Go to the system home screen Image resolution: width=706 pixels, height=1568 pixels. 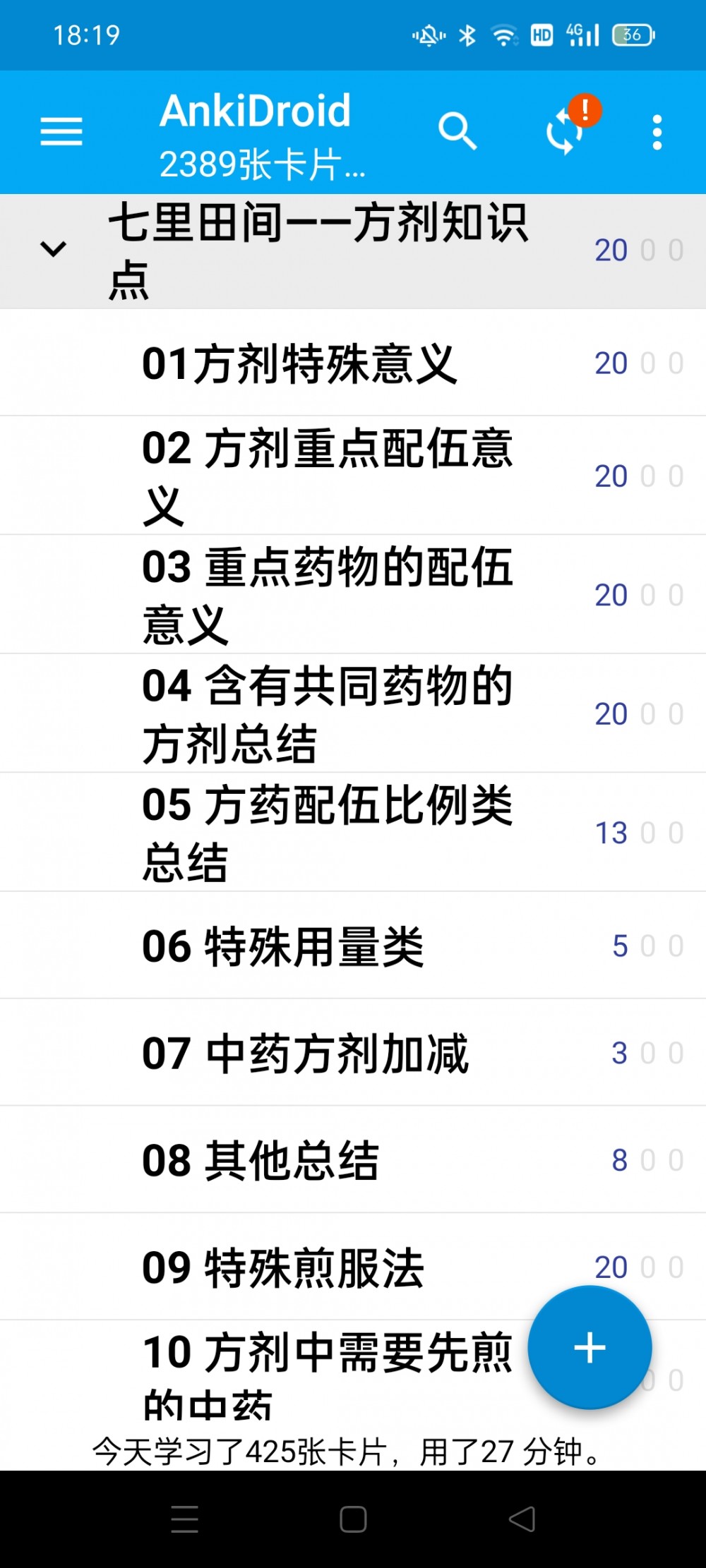(x=353, y=1519)
